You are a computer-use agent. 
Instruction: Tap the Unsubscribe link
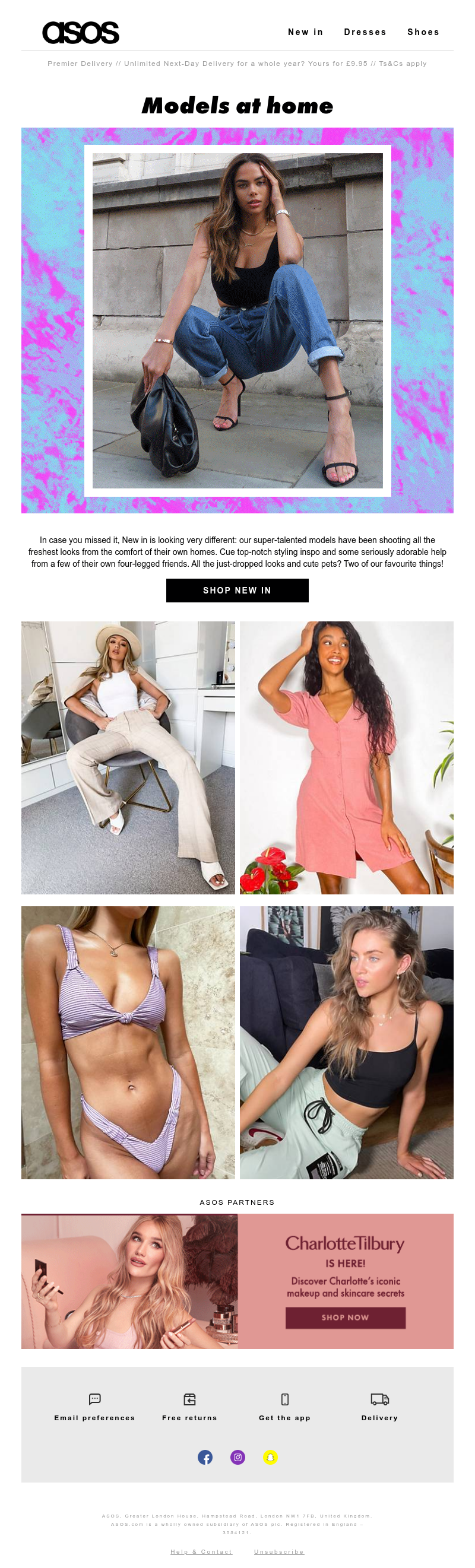pyautogui.click(x=279, y=1551)
